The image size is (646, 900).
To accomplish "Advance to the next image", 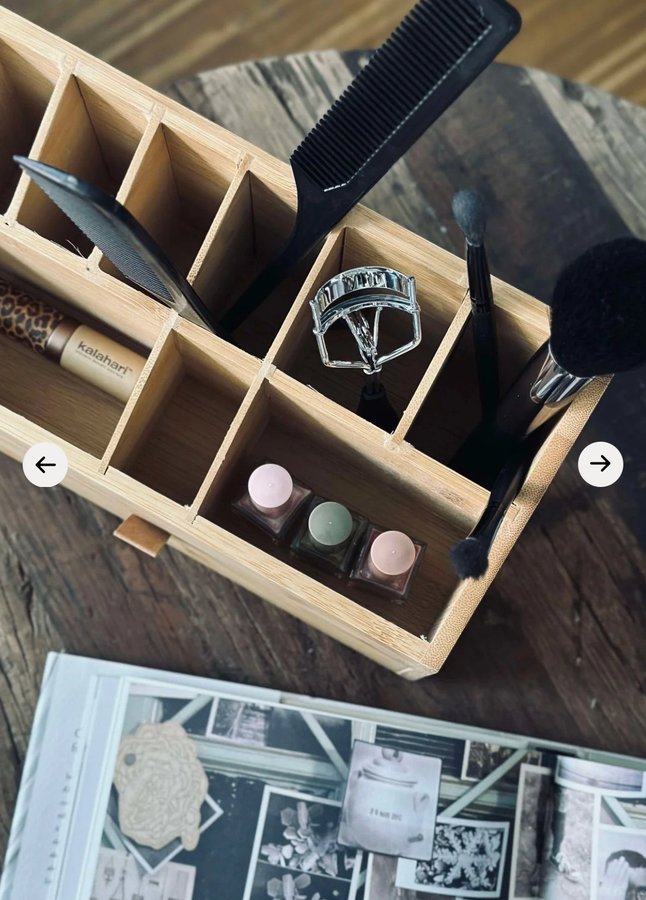I will 600,464.
